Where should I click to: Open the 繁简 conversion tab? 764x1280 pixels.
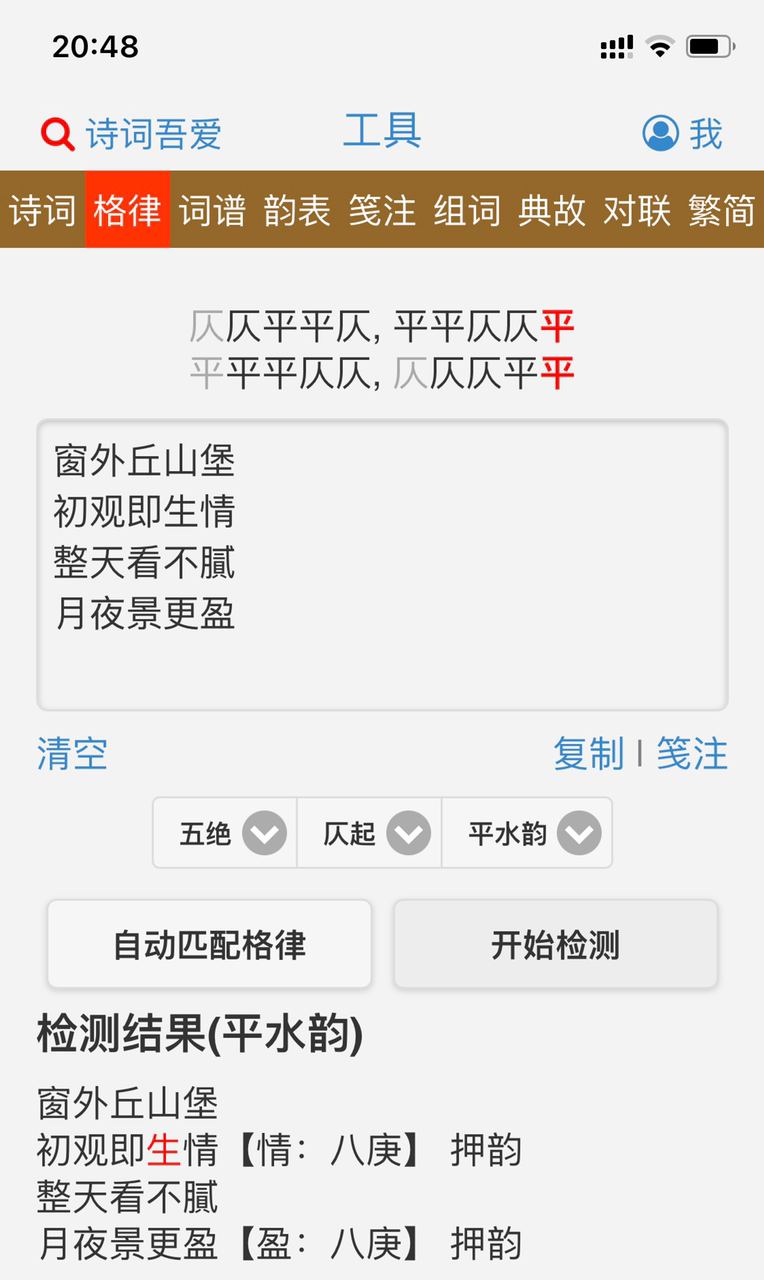(x=721, y=210)
